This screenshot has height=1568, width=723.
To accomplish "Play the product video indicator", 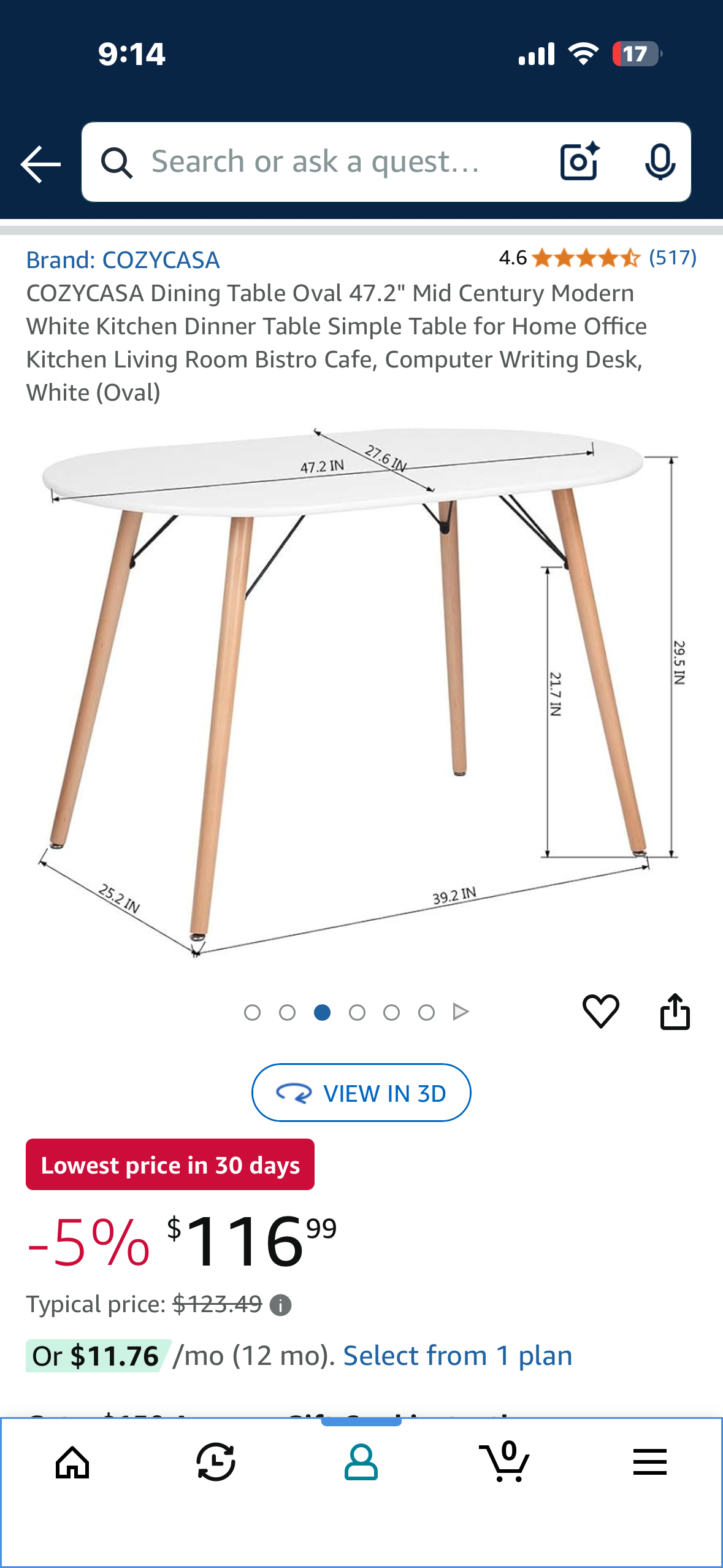I will (461, 1012).
